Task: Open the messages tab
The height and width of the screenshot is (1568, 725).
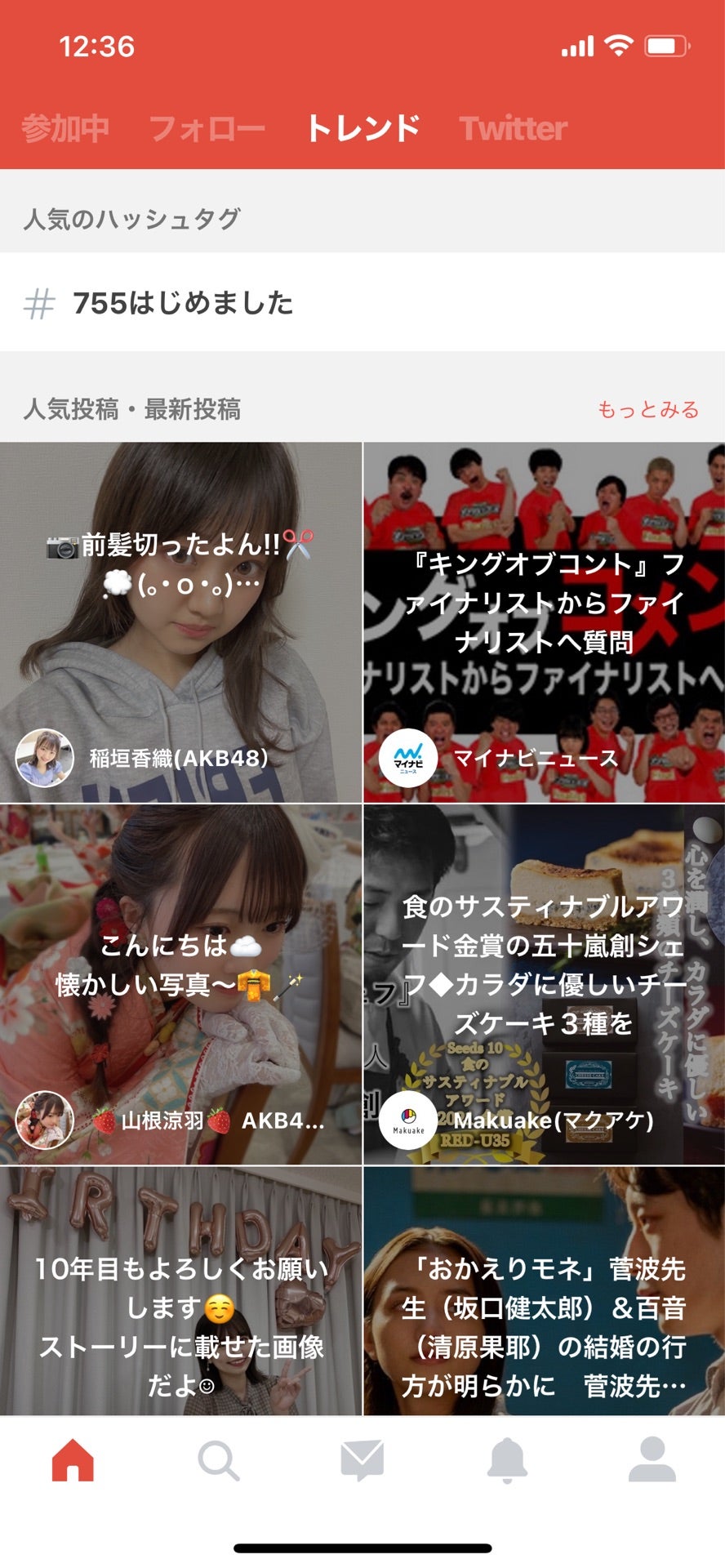Action: (x=362, y=1460)
